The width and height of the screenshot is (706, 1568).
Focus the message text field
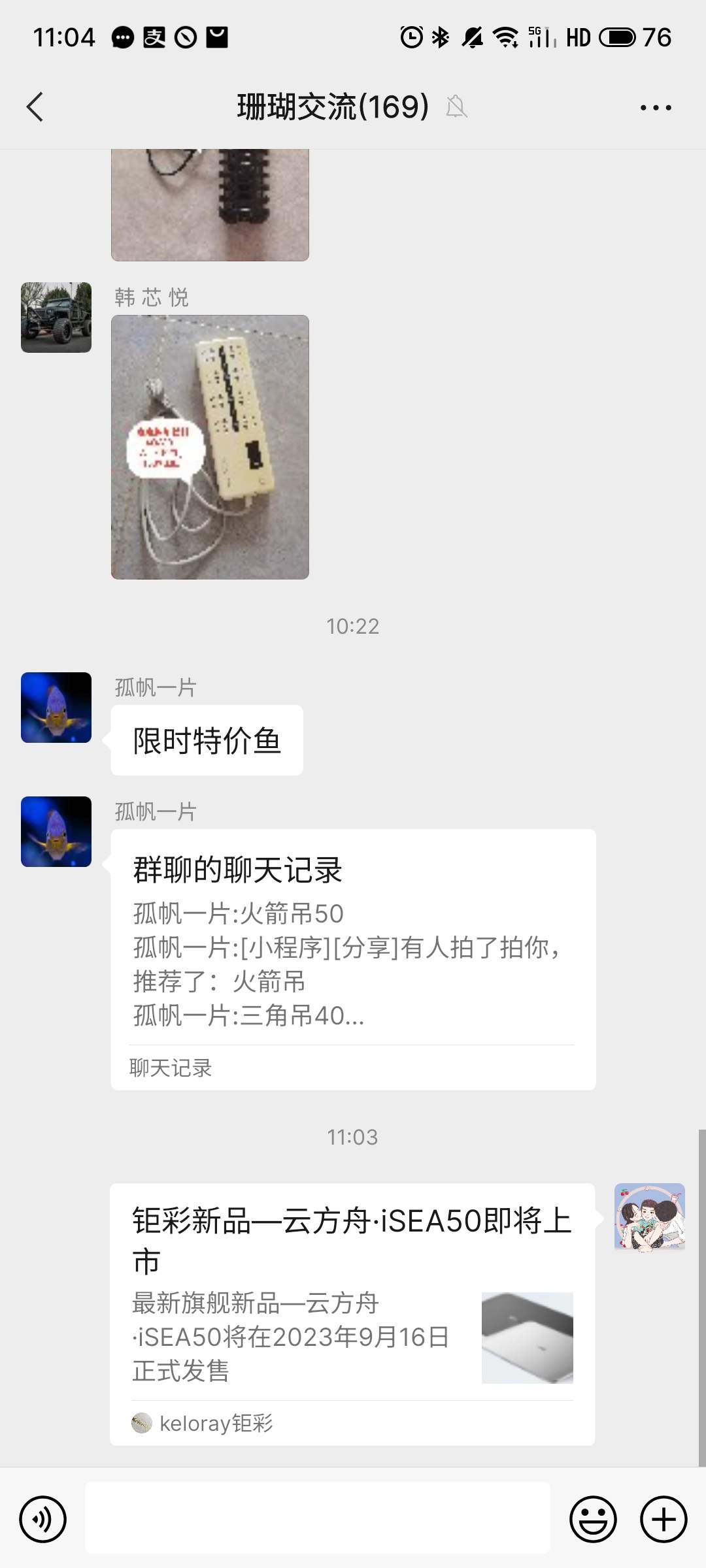click(318, 1518)
